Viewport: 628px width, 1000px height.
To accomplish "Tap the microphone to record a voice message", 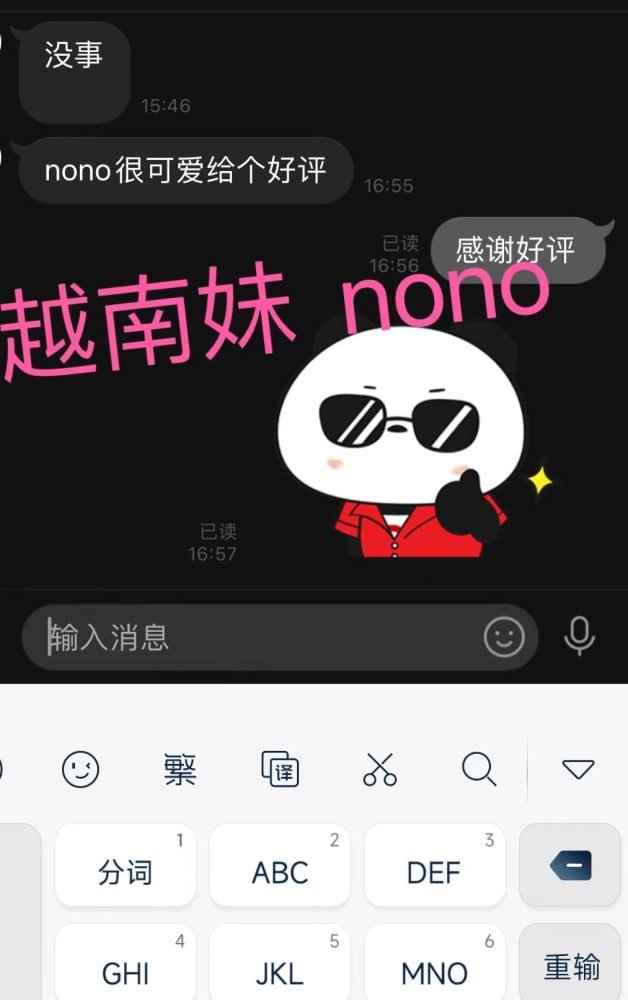I will pos(579,635).
